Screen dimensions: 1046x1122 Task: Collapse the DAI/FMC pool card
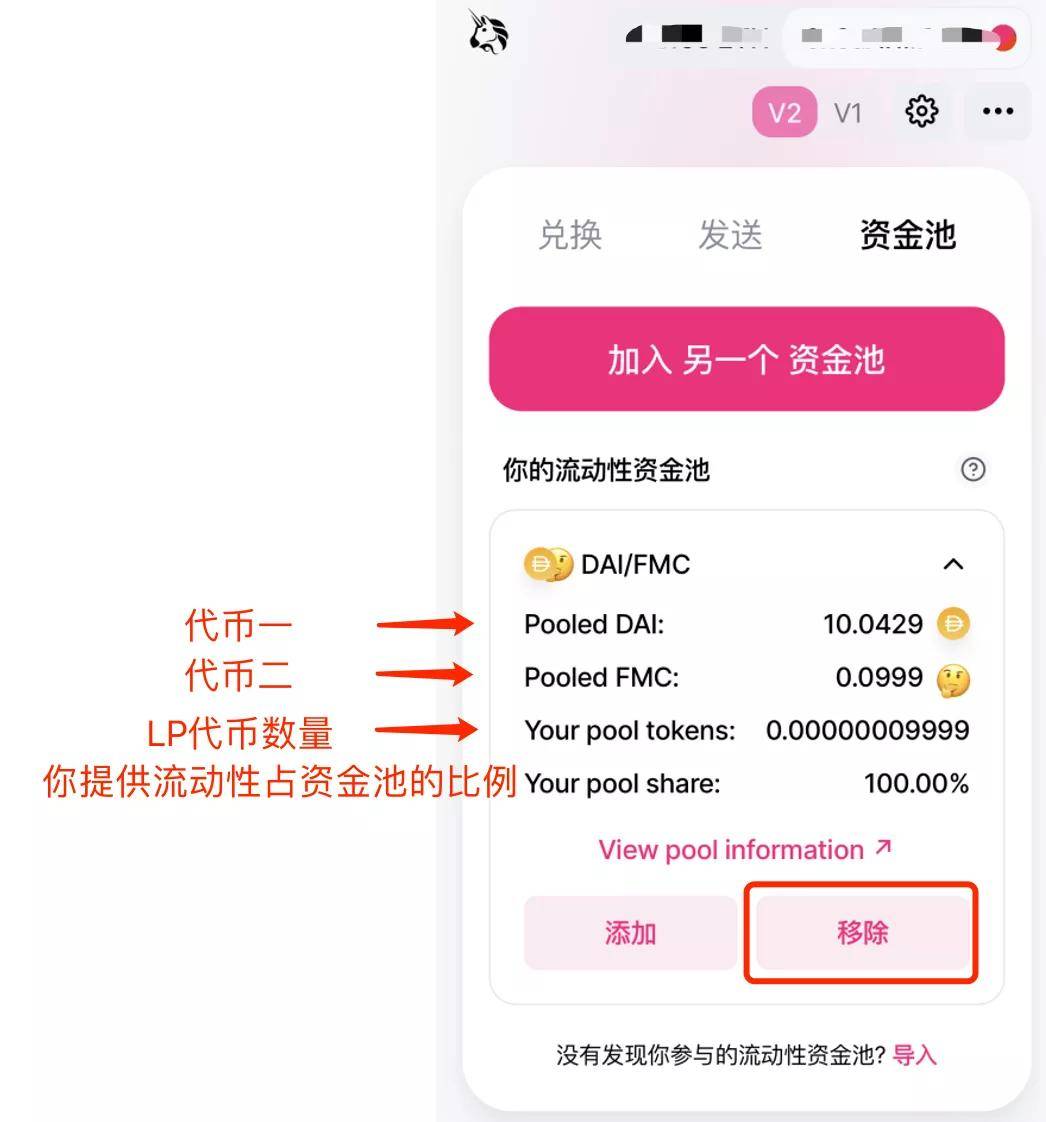[953, 564]
